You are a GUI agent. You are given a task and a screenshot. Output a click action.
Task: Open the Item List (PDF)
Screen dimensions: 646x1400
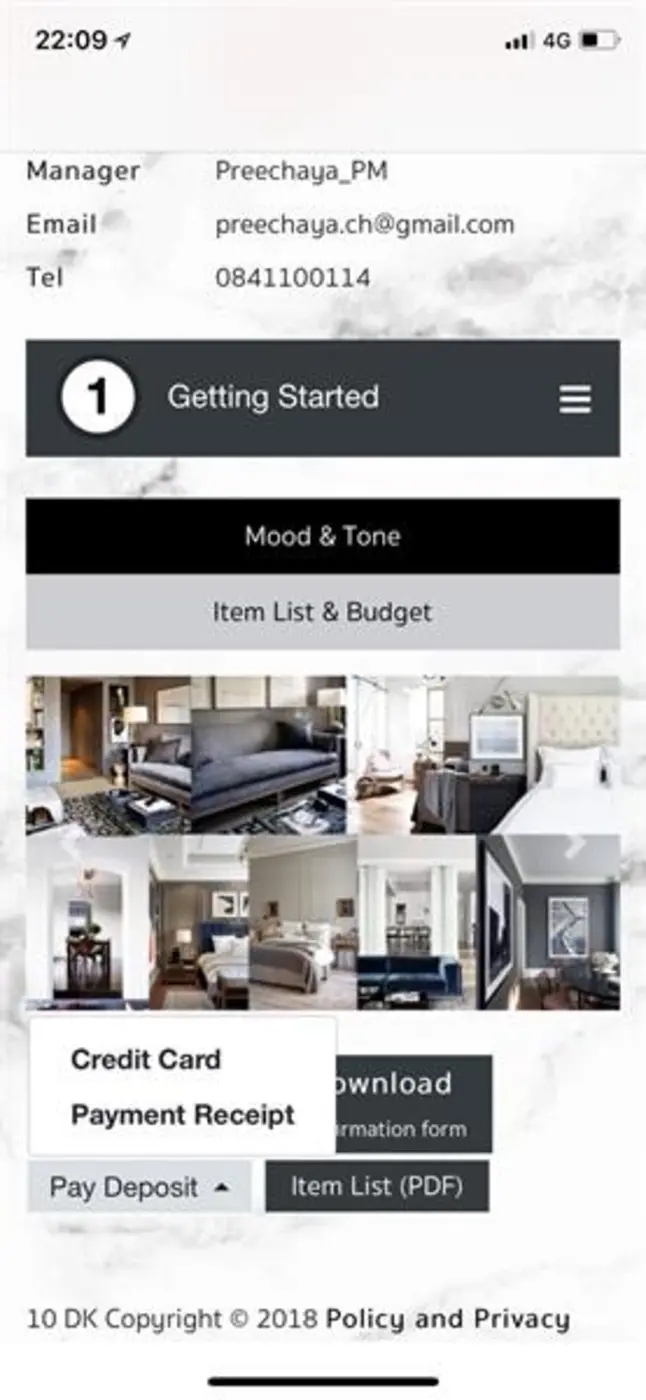coord(377,1187)
